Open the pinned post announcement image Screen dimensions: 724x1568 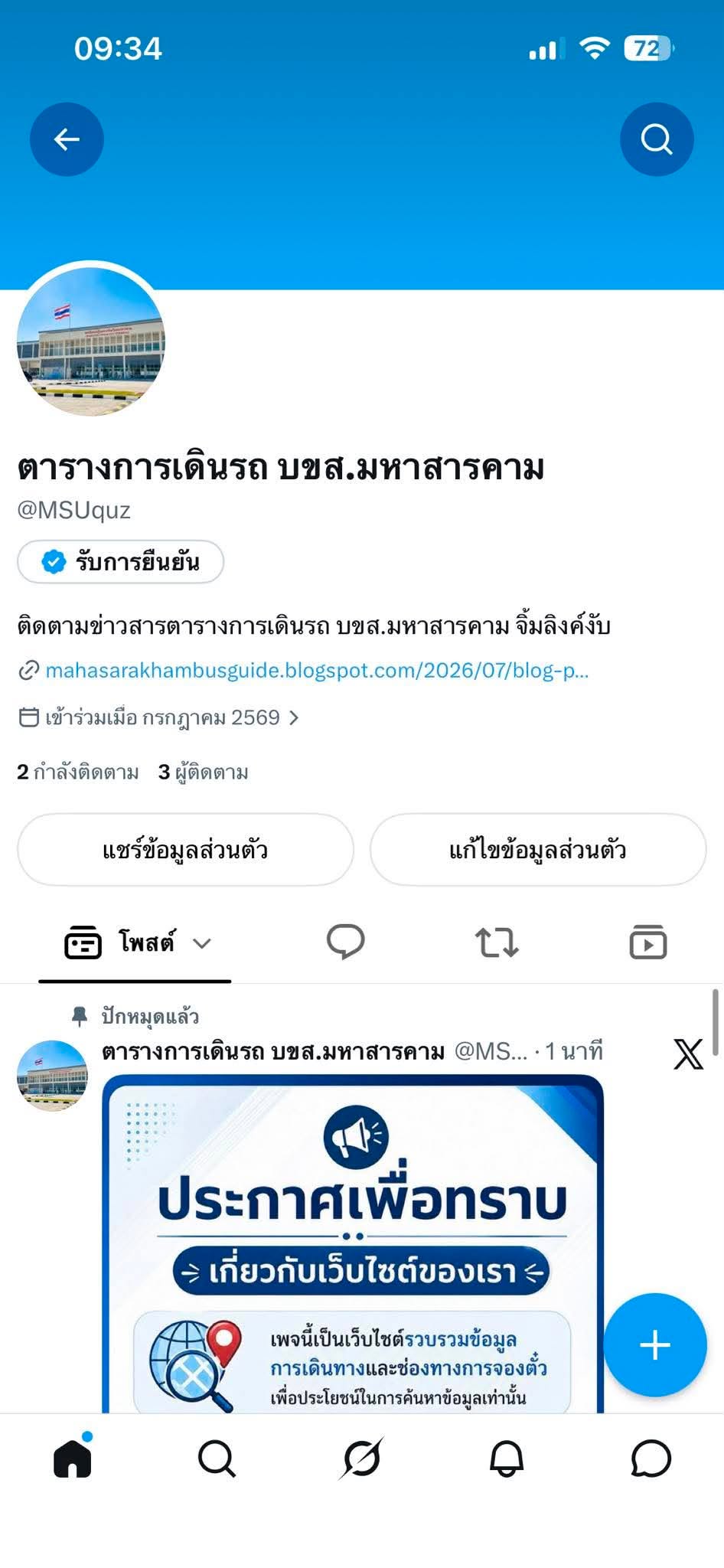pos(353,1243)
